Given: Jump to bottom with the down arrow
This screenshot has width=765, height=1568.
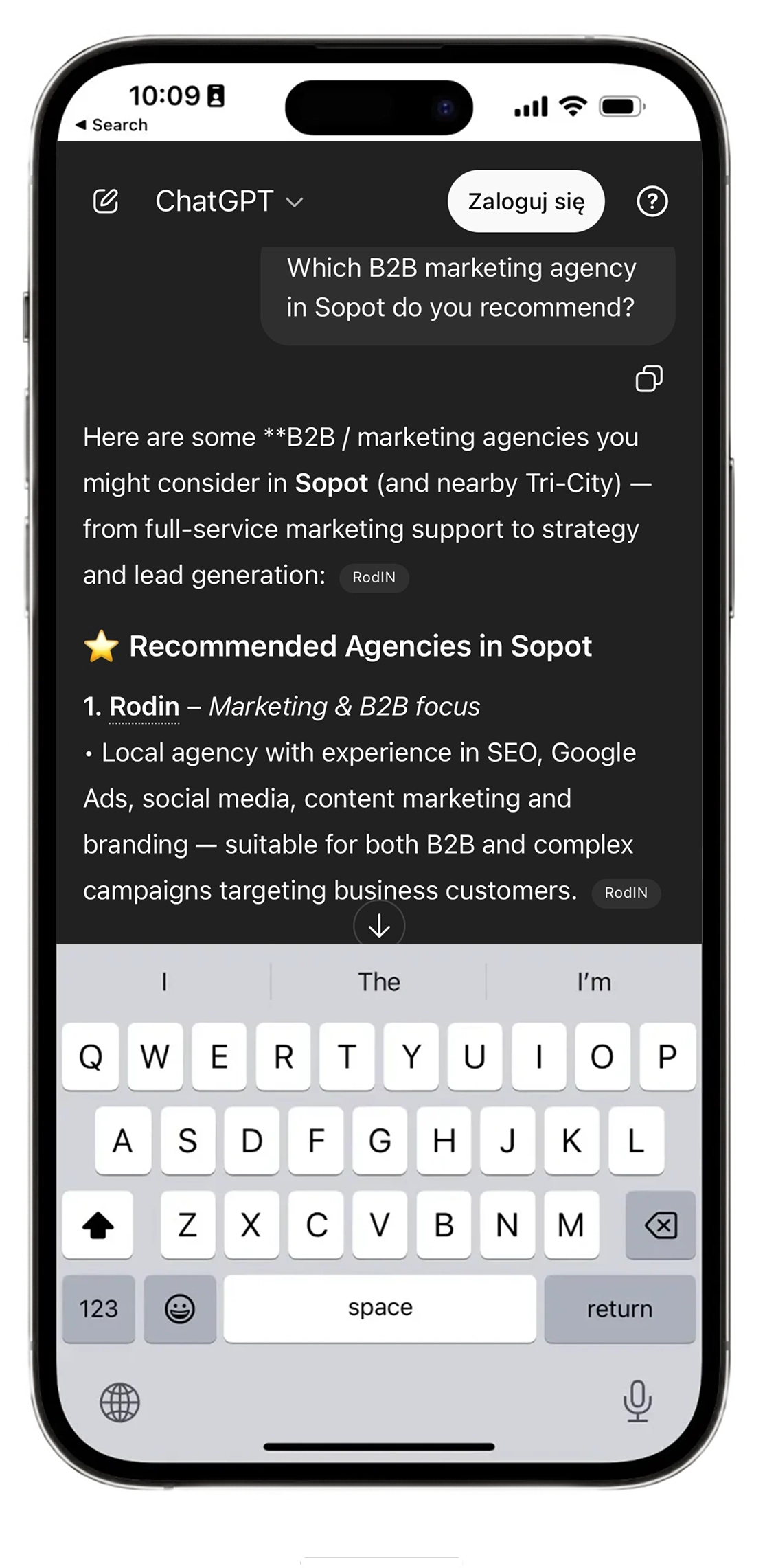Looking at the screenshot, I should tap(379, 927).
